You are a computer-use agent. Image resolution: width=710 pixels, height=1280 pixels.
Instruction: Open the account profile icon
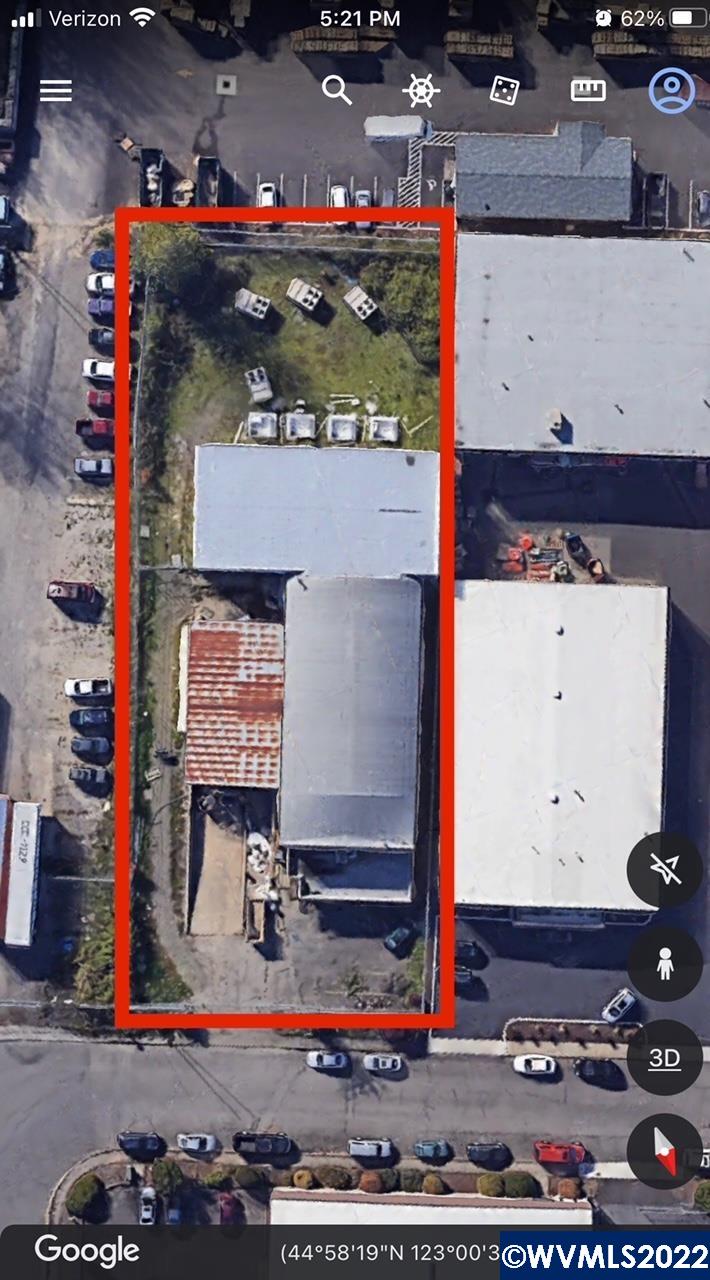point(671,90)
